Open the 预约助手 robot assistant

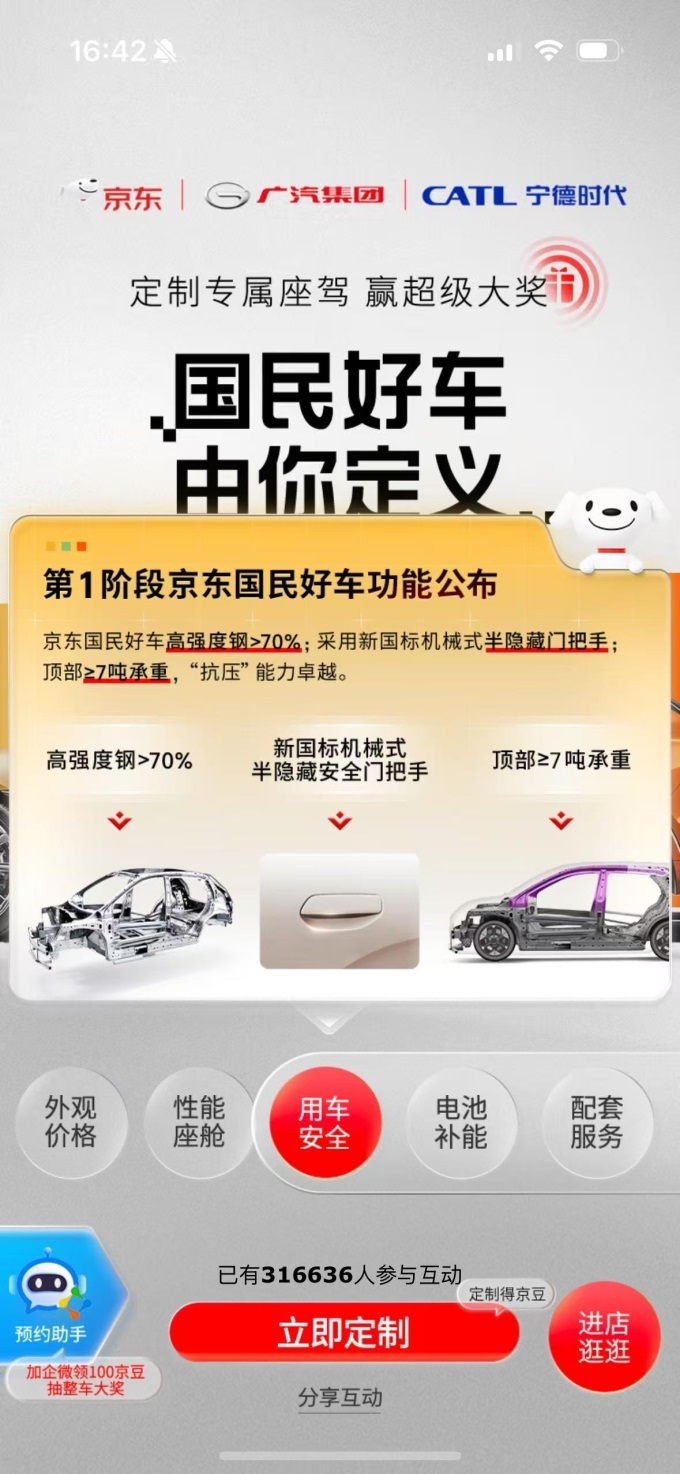[52, 1297]
